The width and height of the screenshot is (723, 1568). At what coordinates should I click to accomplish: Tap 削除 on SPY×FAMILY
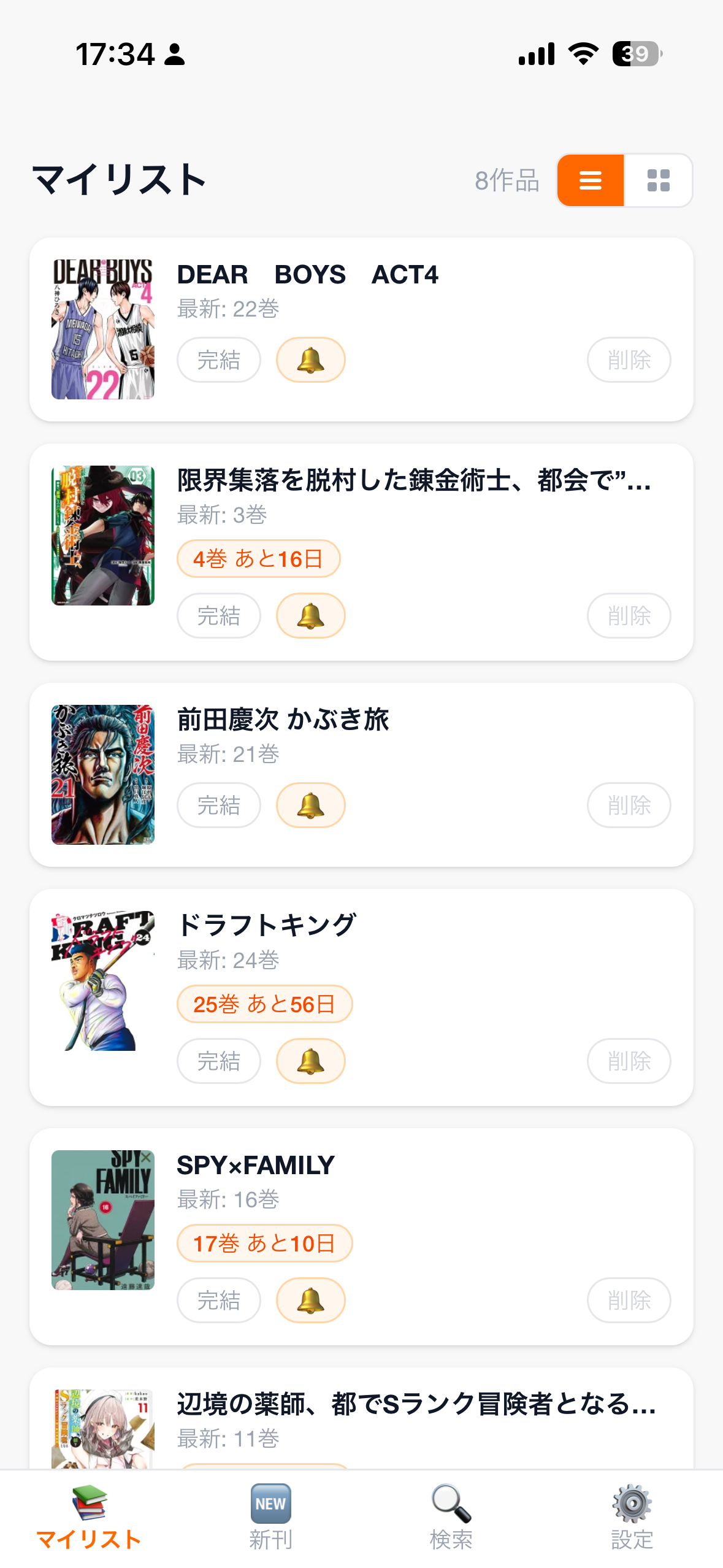(629, 1300)
